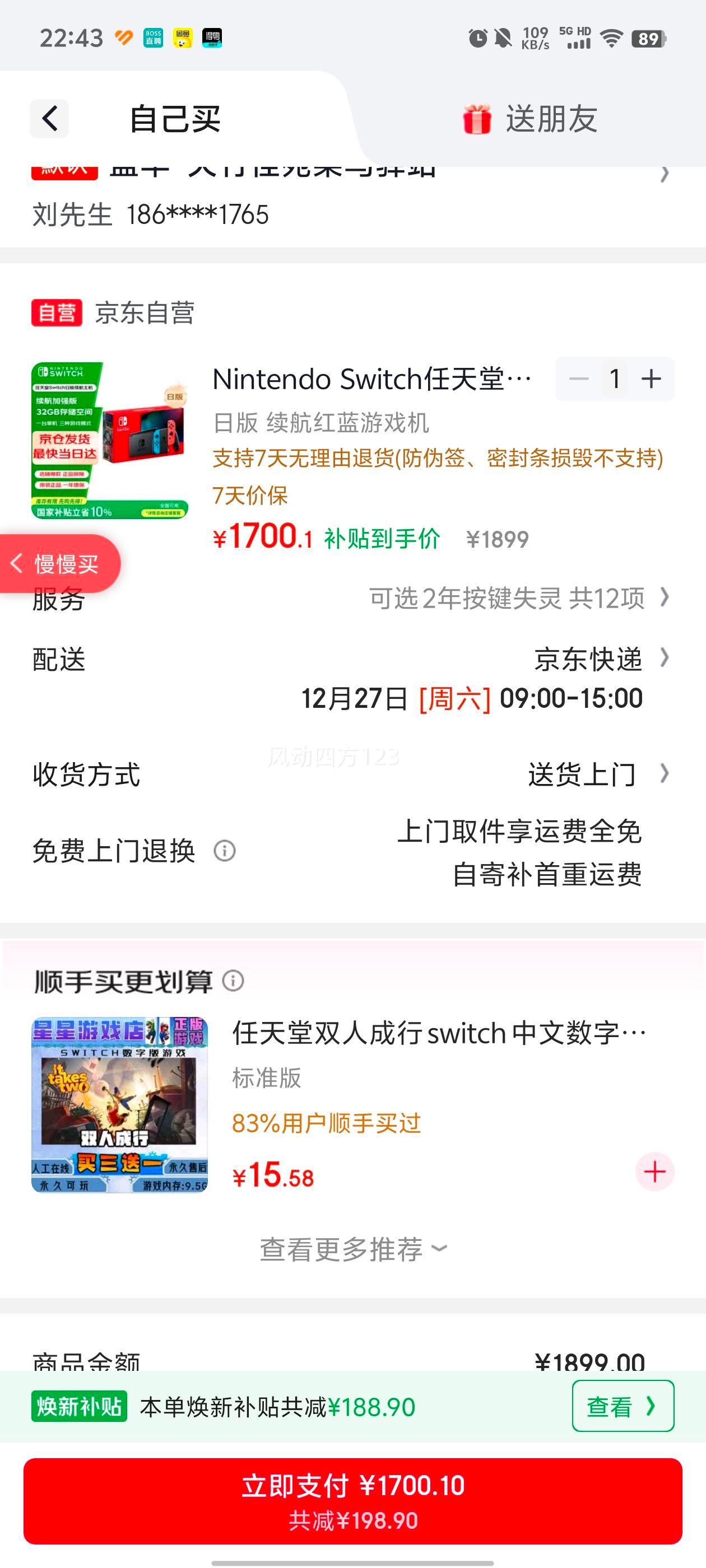Open the 闲鱼 notification icon in status bar
Viewport: 706px width, 1568px height.
click(x=183, y=38)
